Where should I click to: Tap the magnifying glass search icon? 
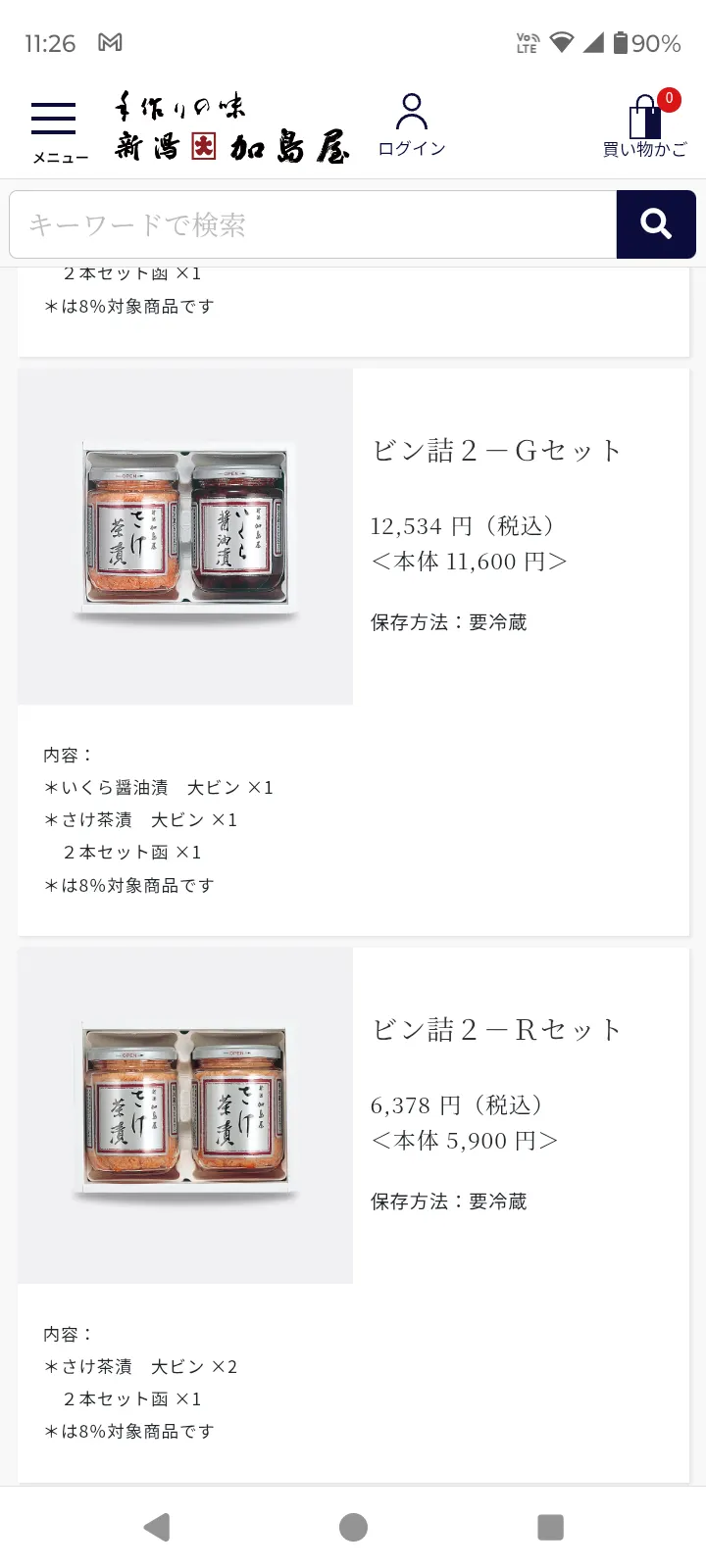click(x=655, y=223)
